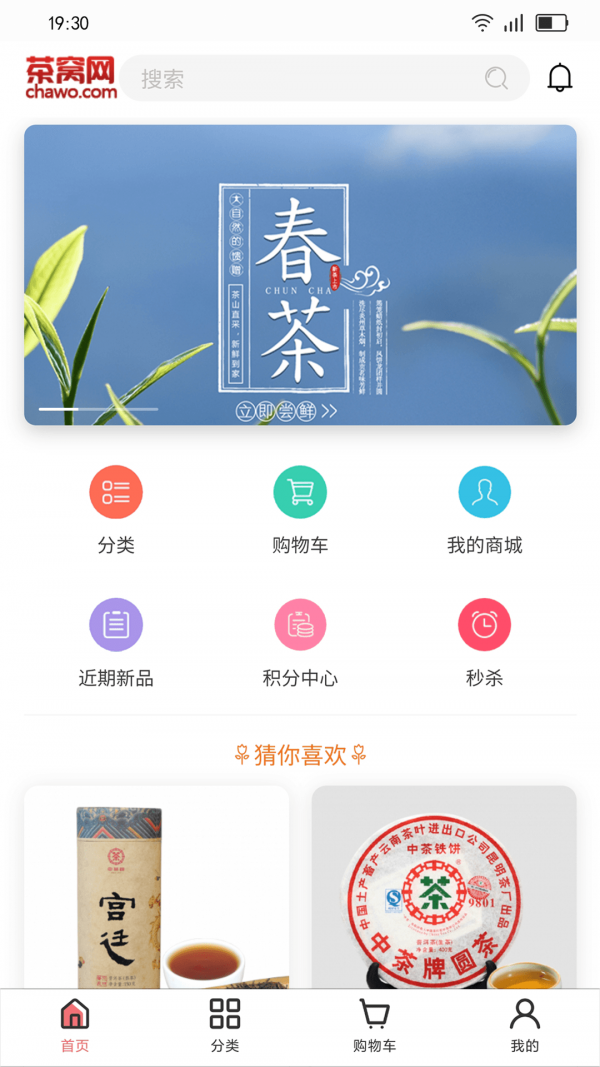Switch to the 我的 profile tab
600x1067 pixels.
tap(525, 1026)
